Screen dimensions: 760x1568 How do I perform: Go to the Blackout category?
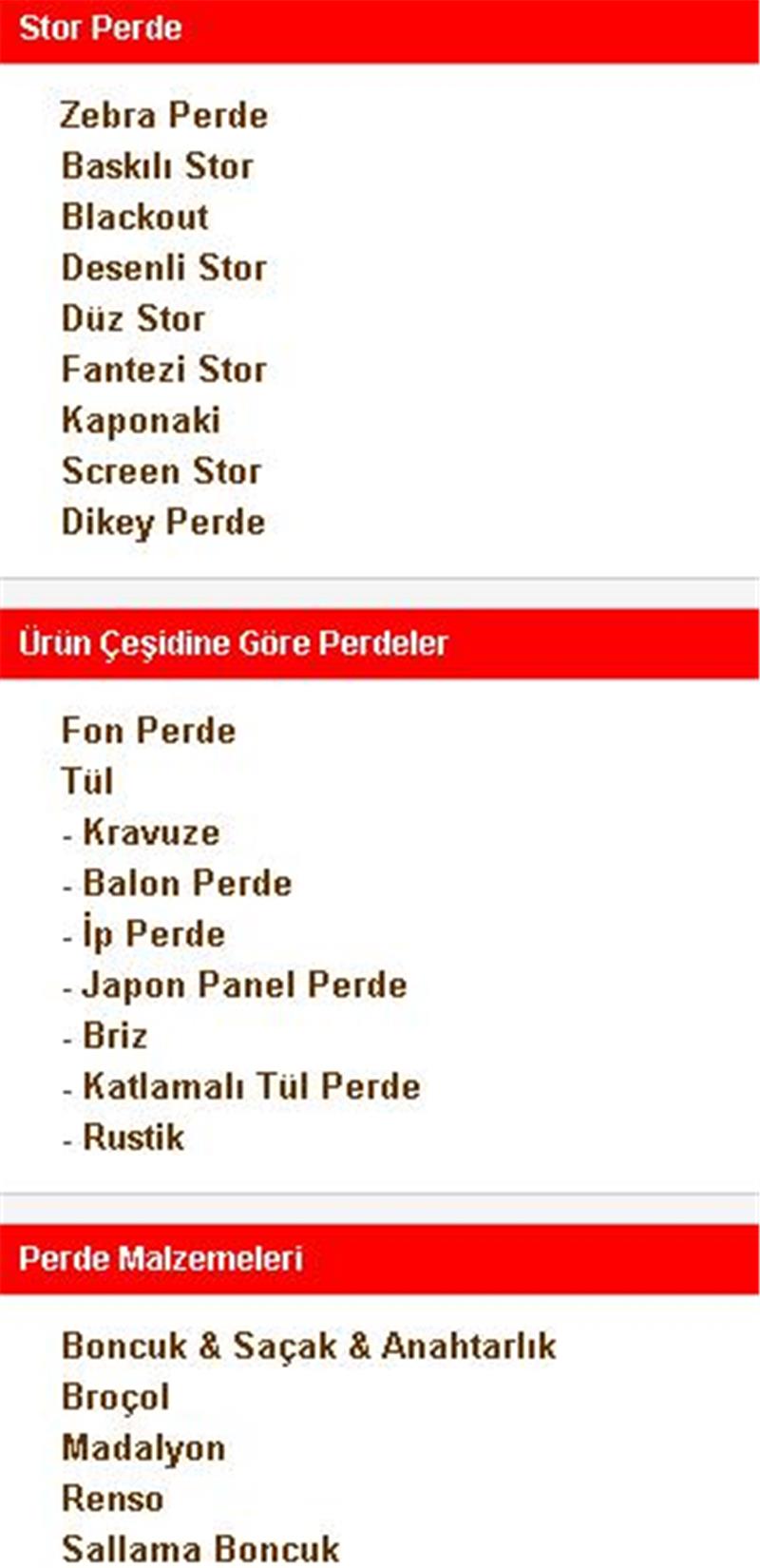(x=134, y=217)
